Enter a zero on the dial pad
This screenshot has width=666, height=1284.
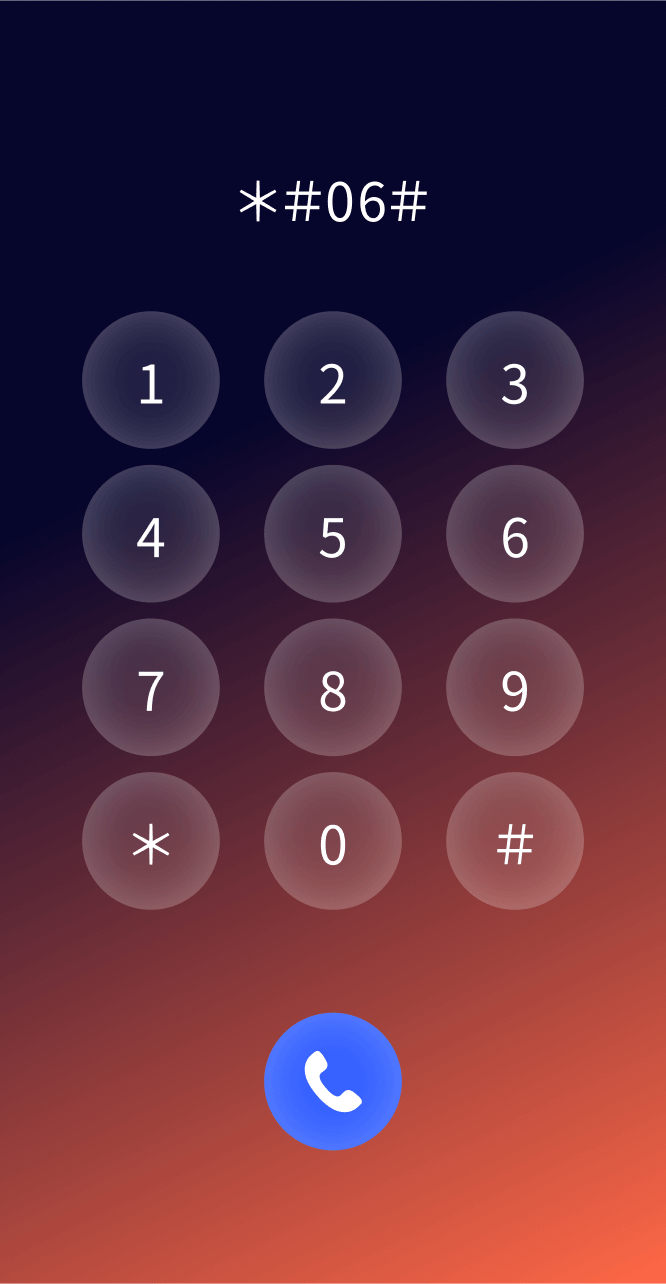pos(333,841)
